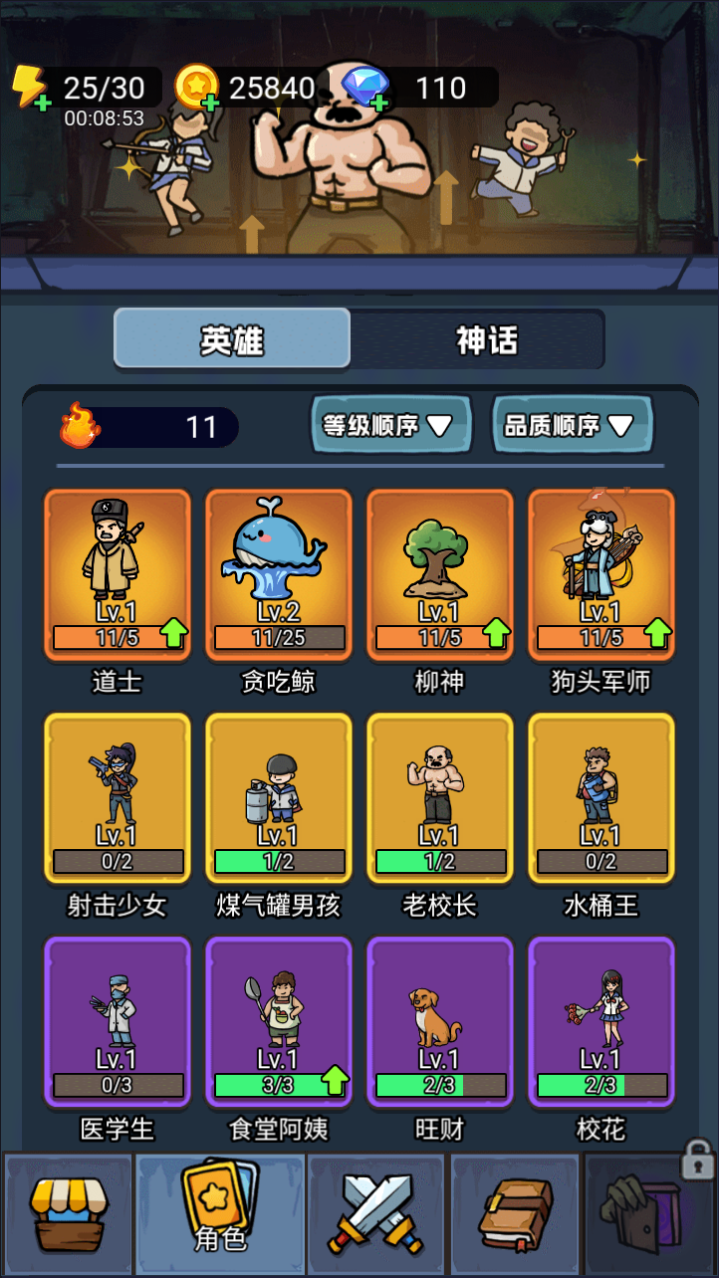Open the 道士 hero card

tap(117, 575)
